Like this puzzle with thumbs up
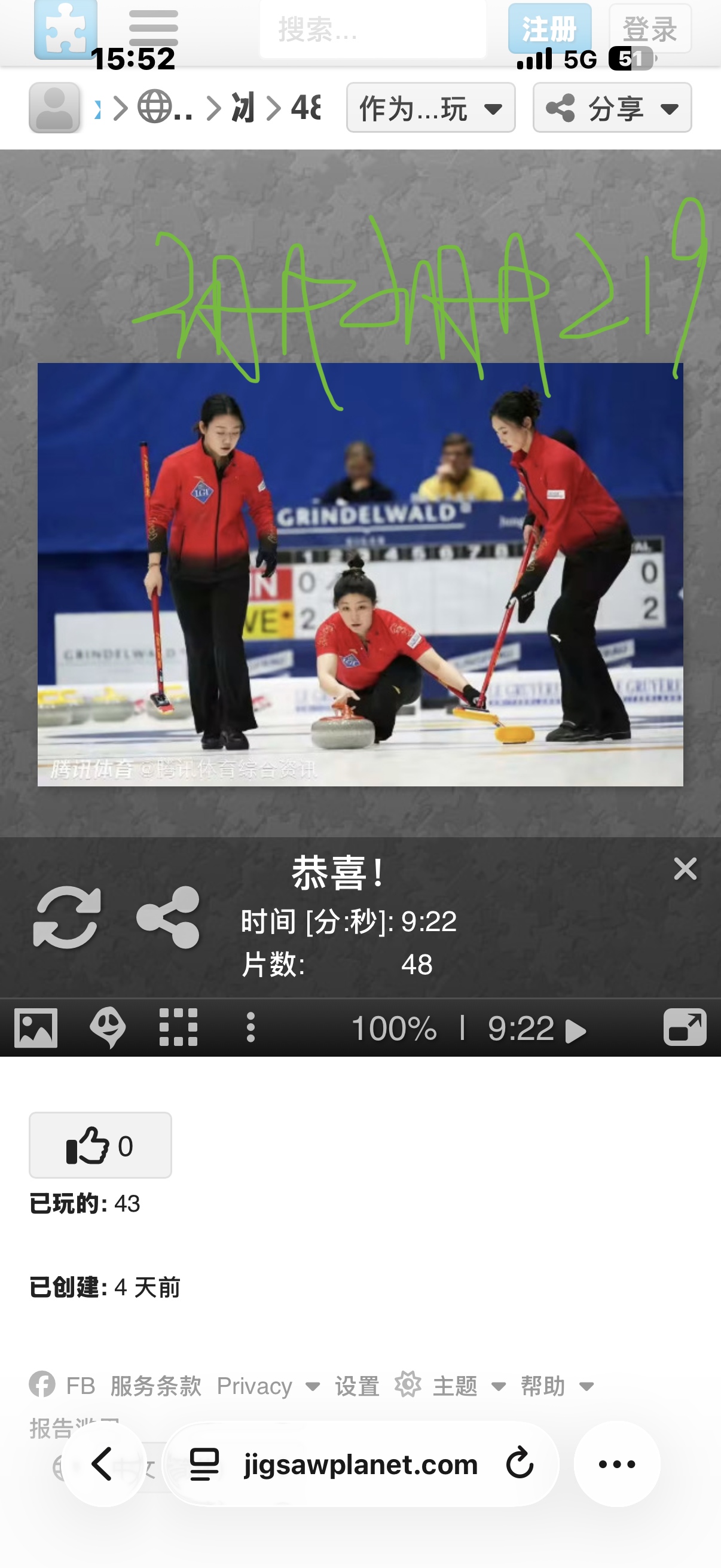721x1568 pixels. 100,1146
